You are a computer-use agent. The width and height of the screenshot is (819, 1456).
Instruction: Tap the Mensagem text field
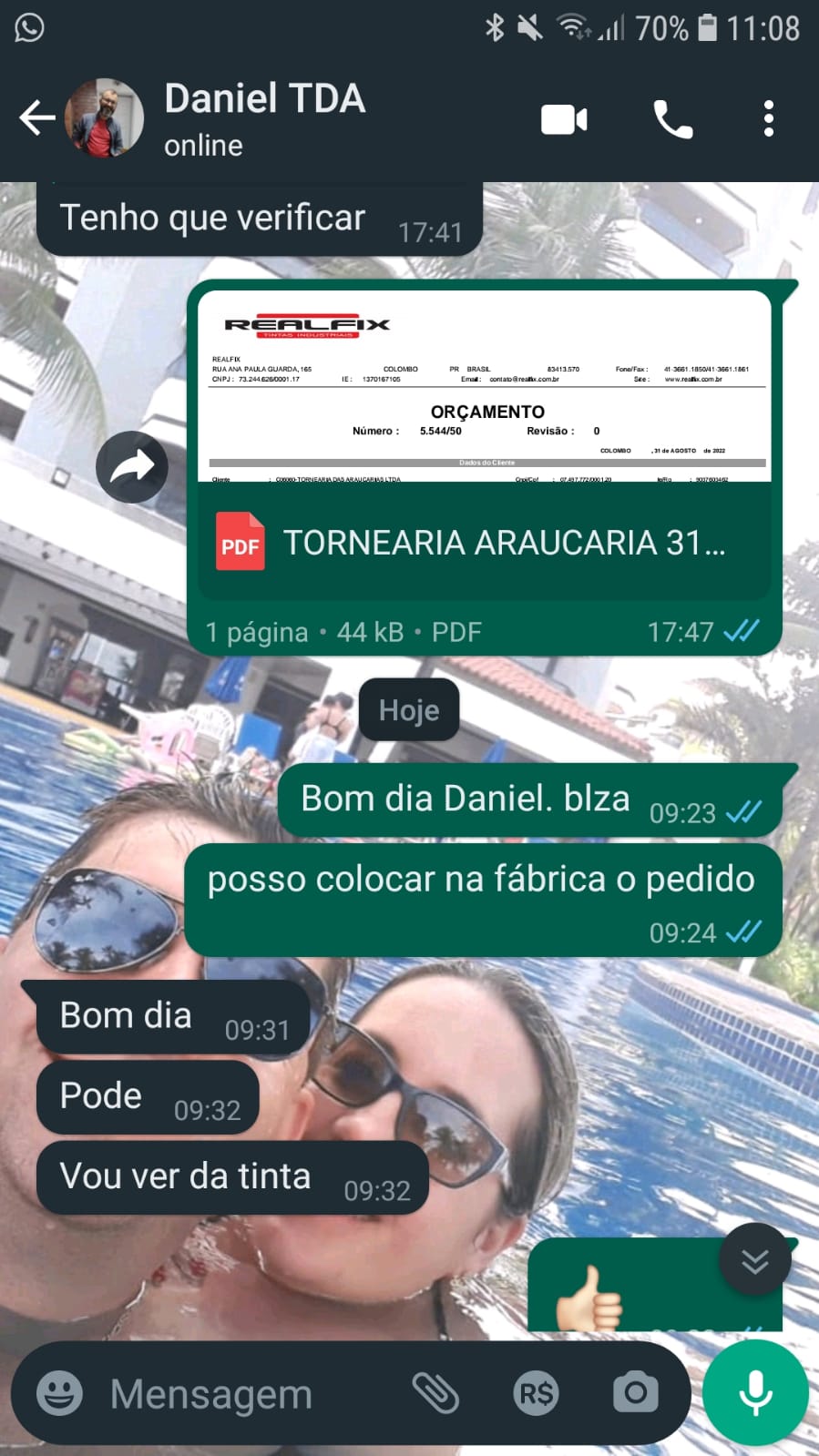click(246, 1394)
